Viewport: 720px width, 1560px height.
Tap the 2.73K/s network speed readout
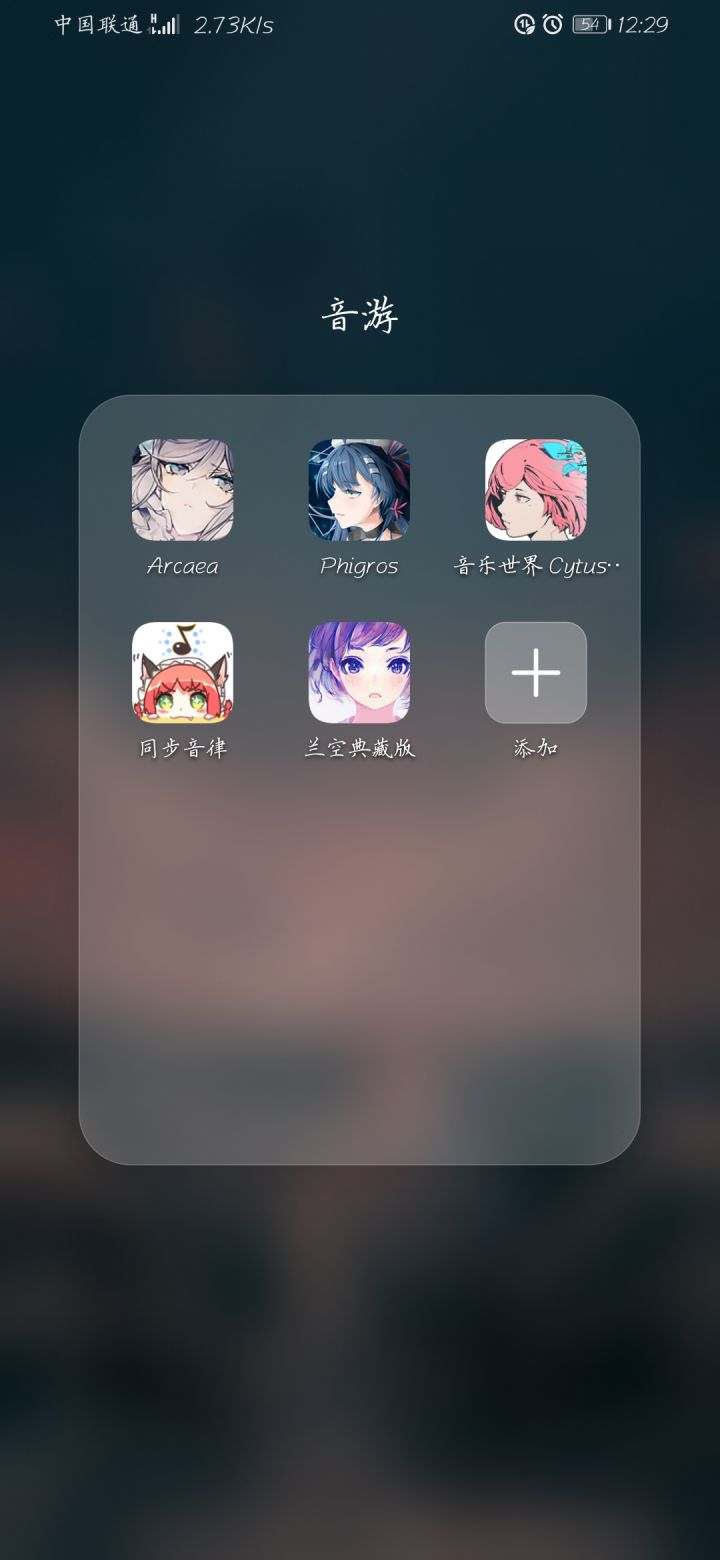click(x=232, y=25)
